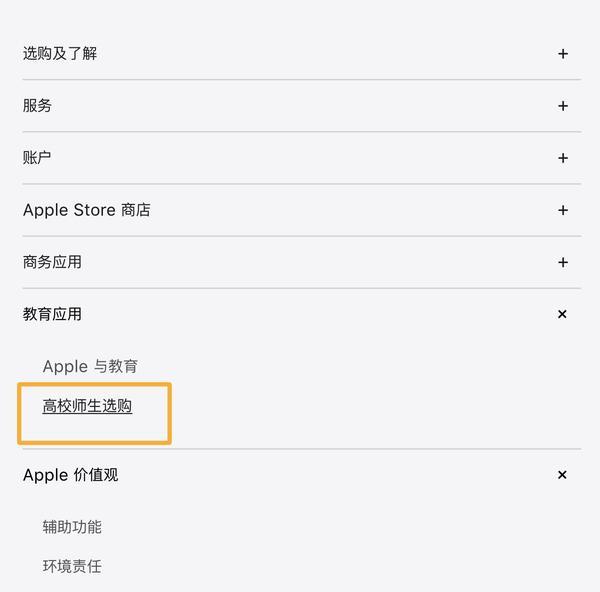Open the Apple 与教育 link
Screen dimensions: 600x592
90,366
